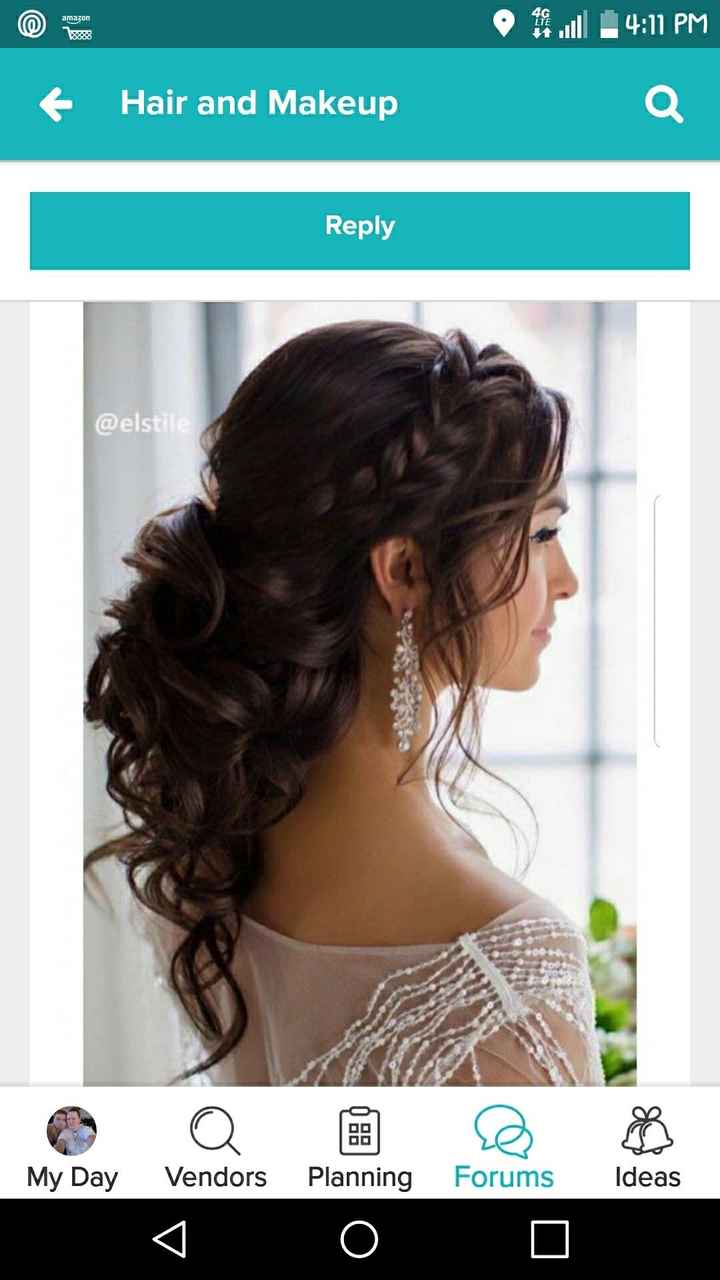Tap the My Day profile photo icon

[x=72, y=1130]
